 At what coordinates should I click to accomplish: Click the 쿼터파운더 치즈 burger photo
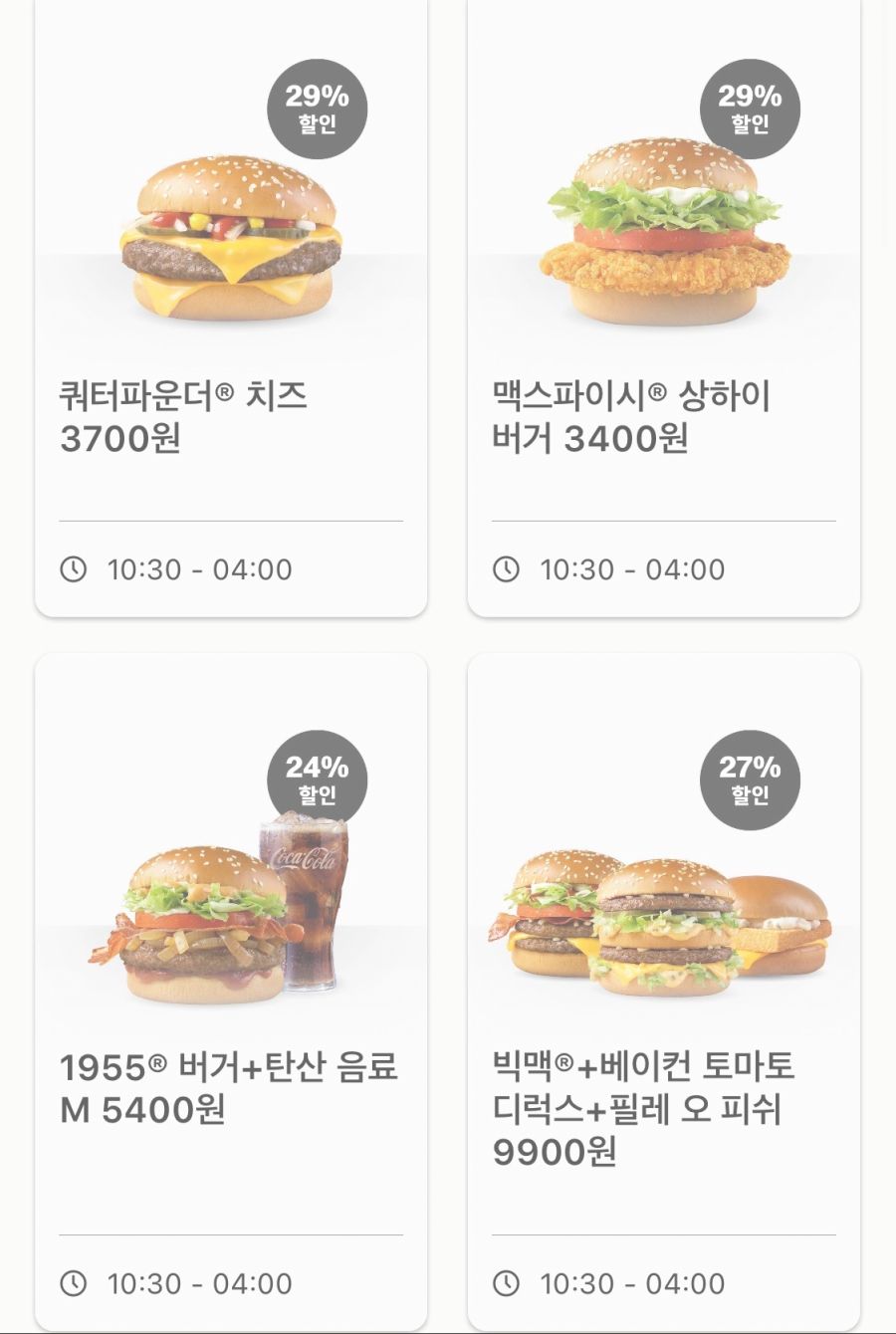coord(229,239)
